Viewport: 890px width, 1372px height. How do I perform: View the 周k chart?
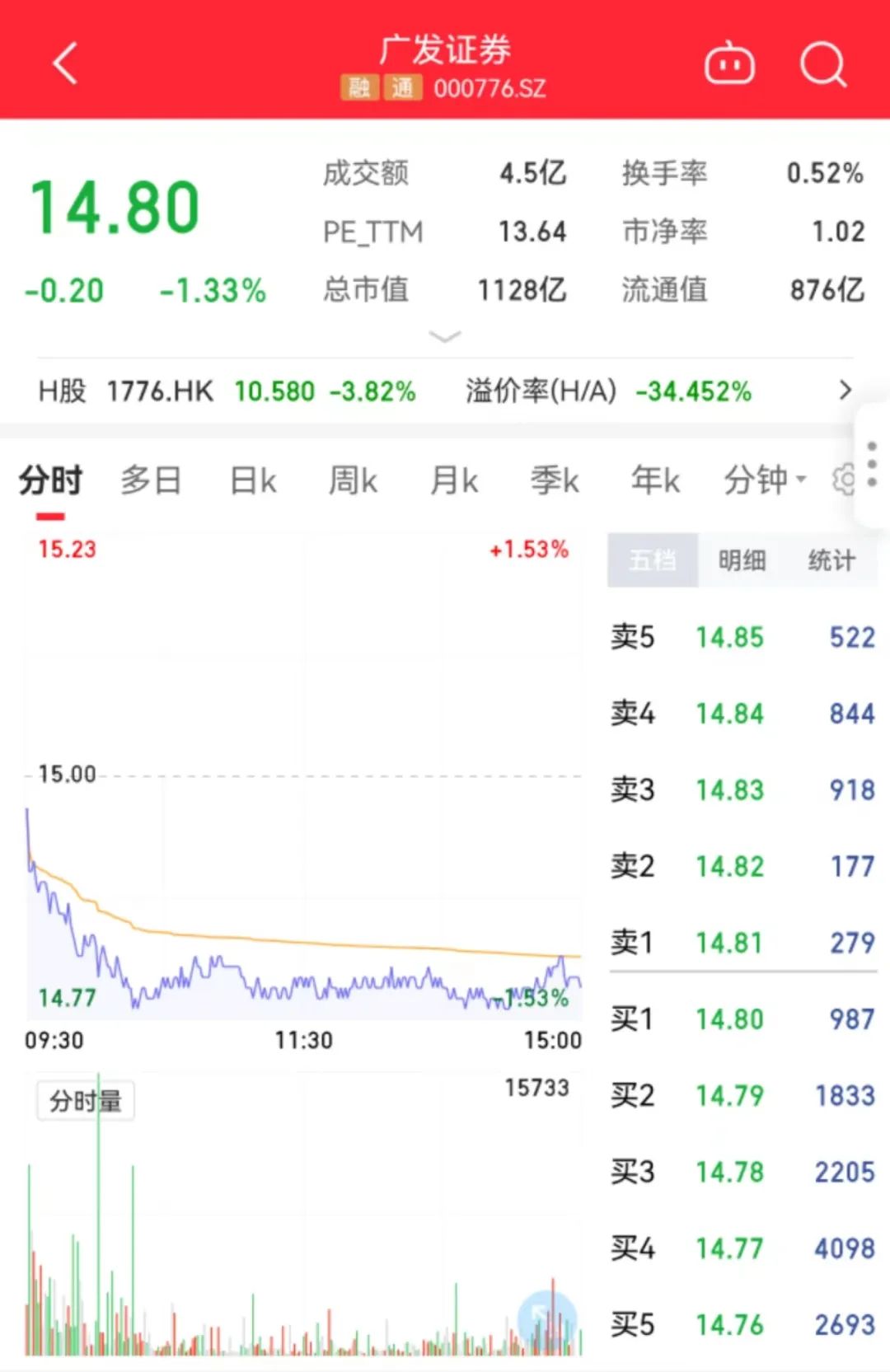pyautogui.click(x=353, y=480)
